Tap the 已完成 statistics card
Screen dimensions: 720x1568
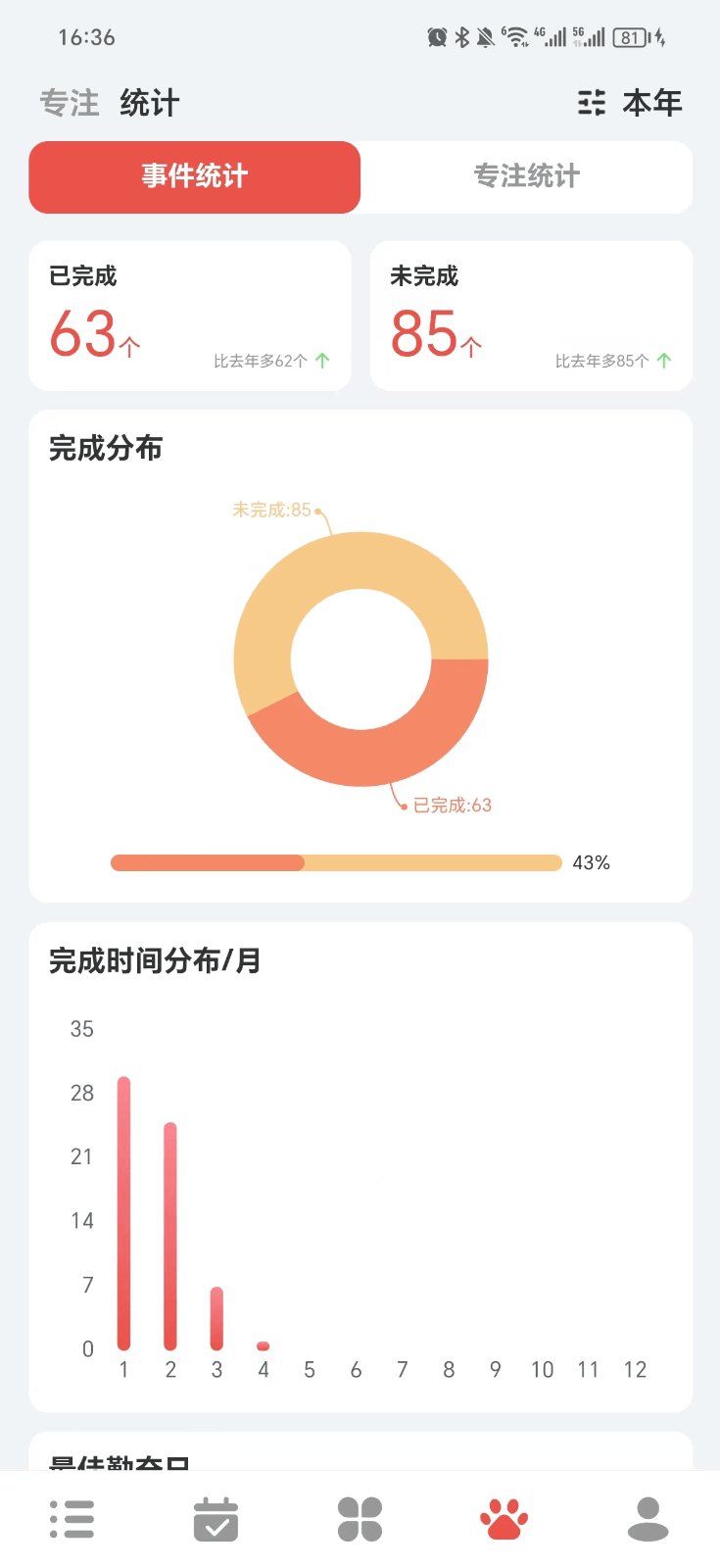[x=190, y=316]
